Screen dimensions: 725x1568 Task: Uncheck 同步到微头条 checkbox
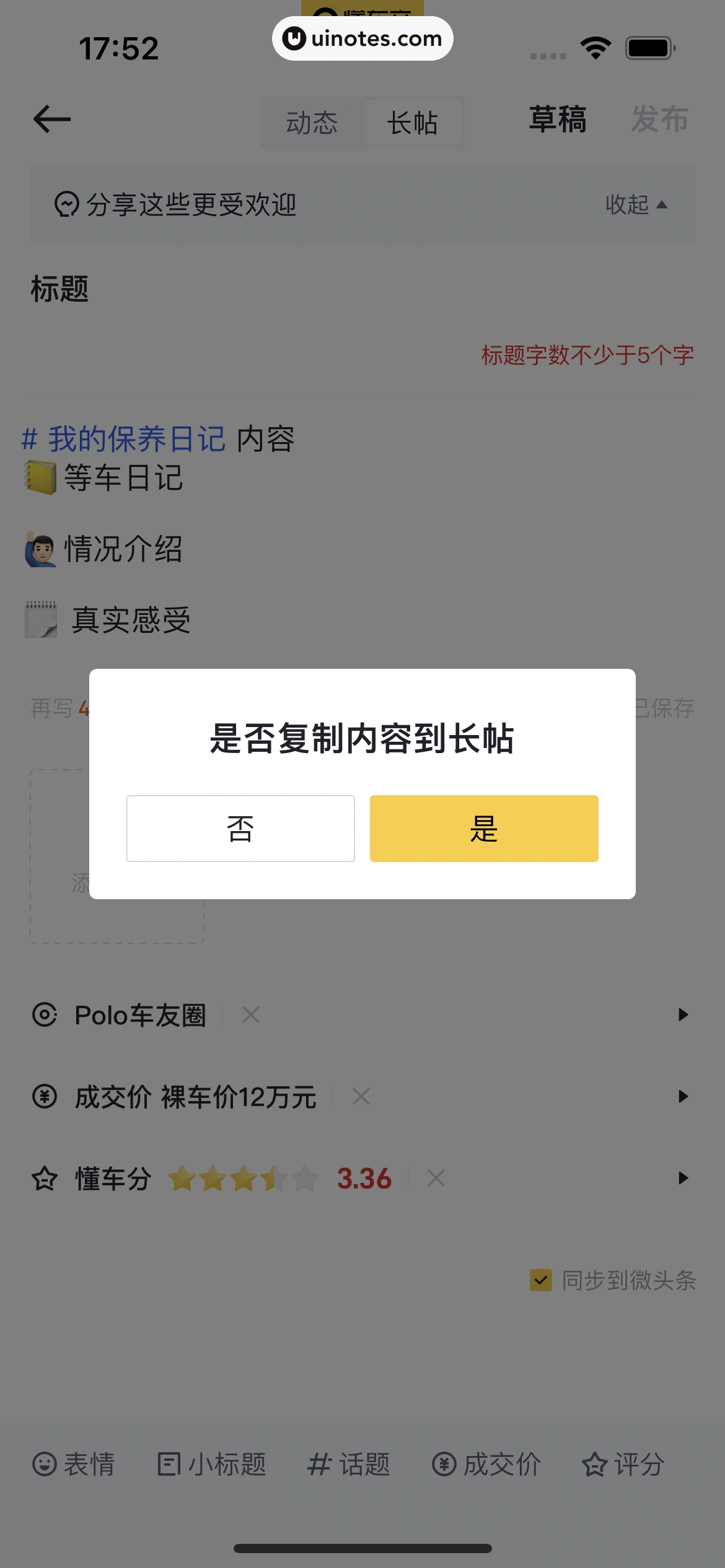click(541, 1279)
